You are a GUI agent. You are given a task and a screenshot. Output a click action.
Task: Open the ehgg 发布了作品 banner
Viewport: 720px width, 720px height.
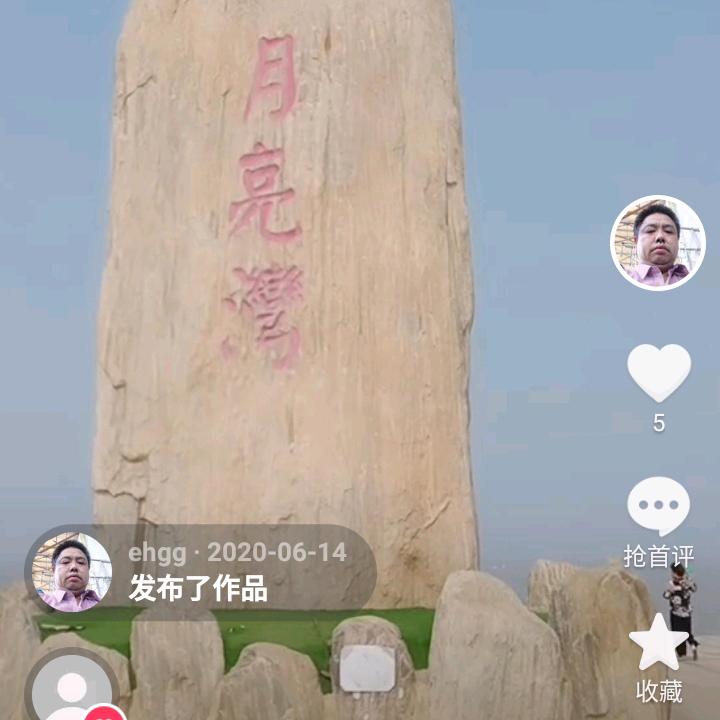point(200,570)
